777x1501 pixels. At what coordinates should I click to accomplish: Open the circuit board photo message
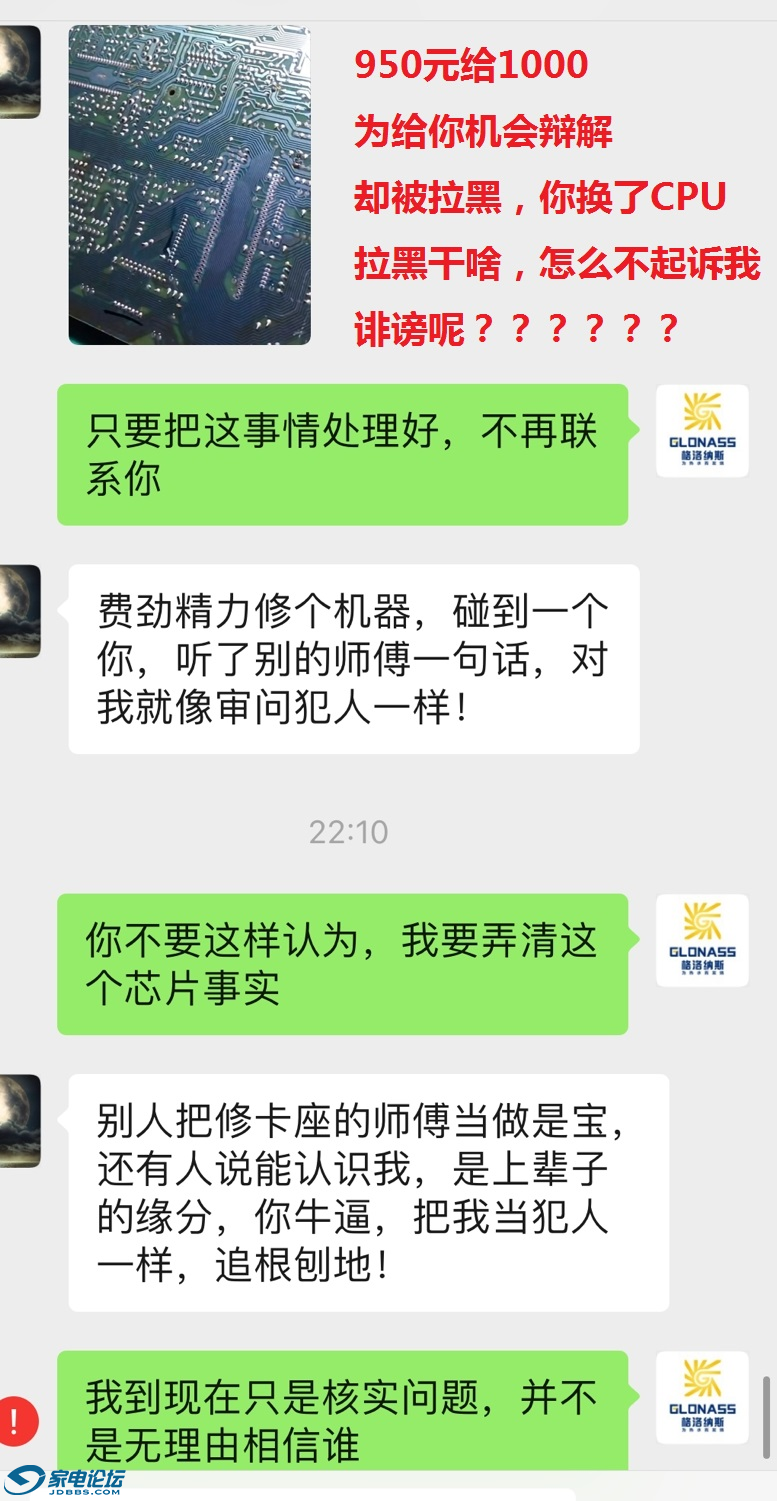pos(189,185)
